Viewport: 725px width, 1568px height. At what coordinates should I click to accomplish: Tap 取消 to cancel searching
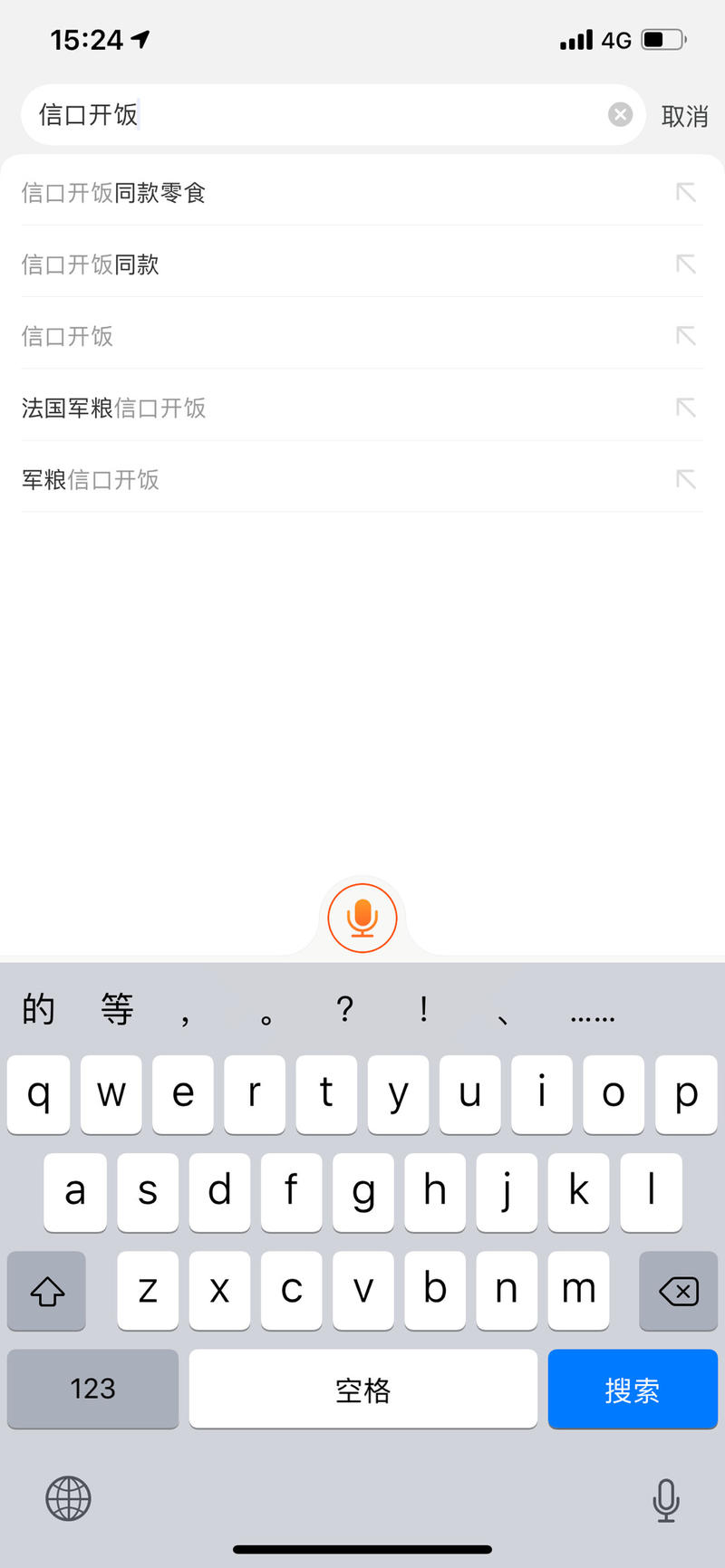[x=685, y=114]
